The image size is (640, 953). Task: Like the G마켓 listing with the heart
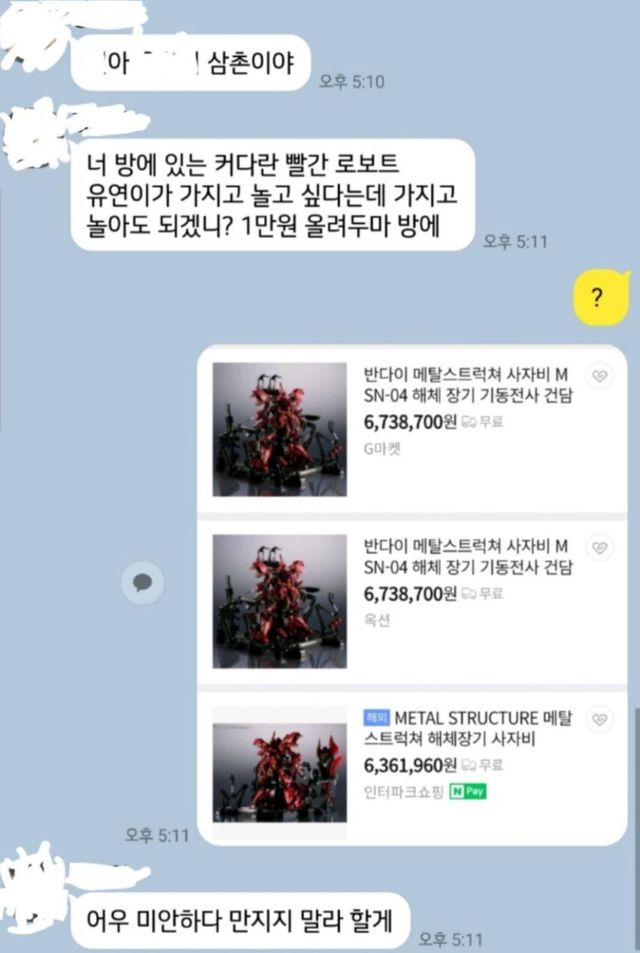(x=599, y=376)
